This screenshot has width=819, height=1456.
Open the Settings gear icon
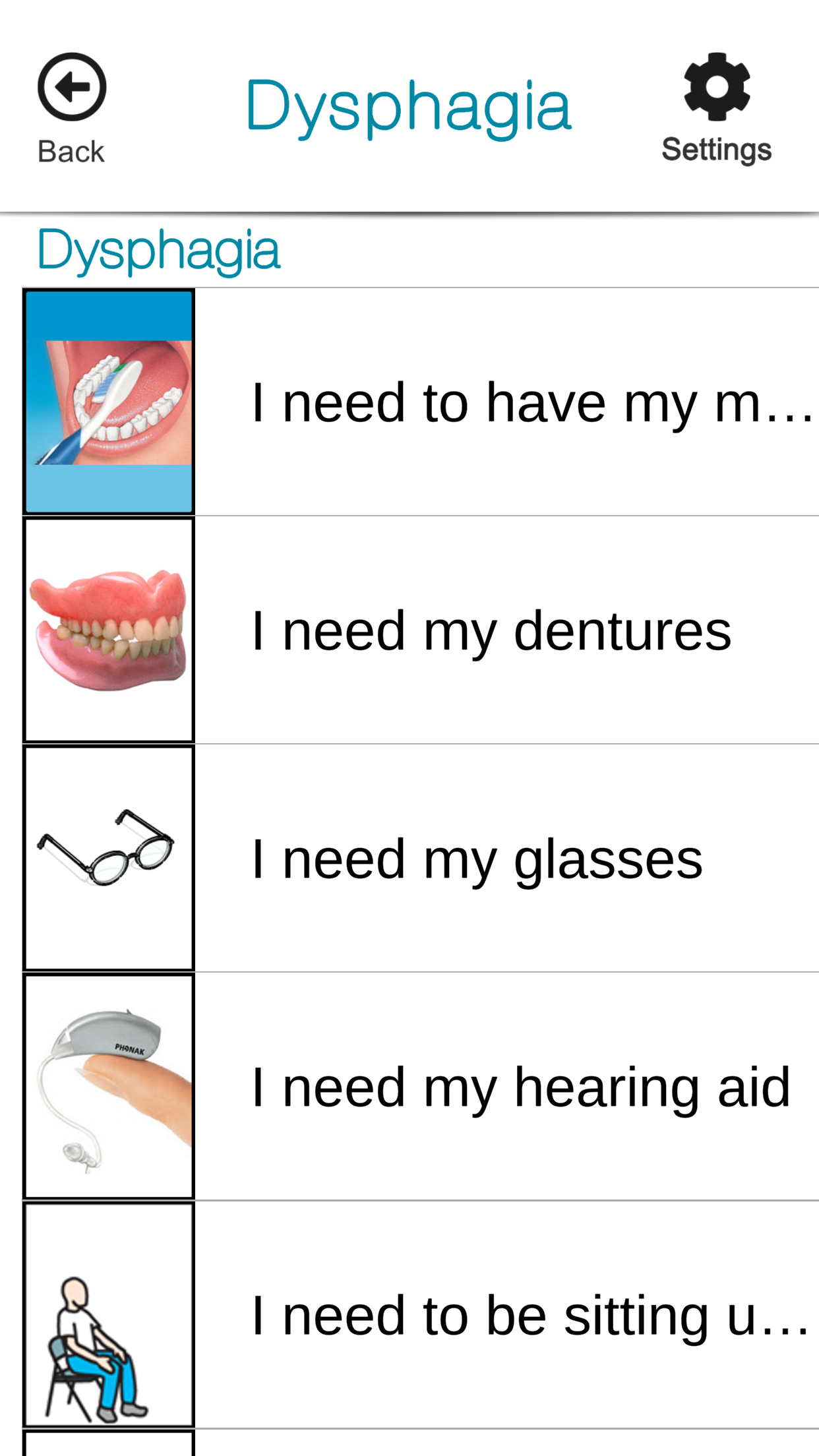click(x=715, y=86)
